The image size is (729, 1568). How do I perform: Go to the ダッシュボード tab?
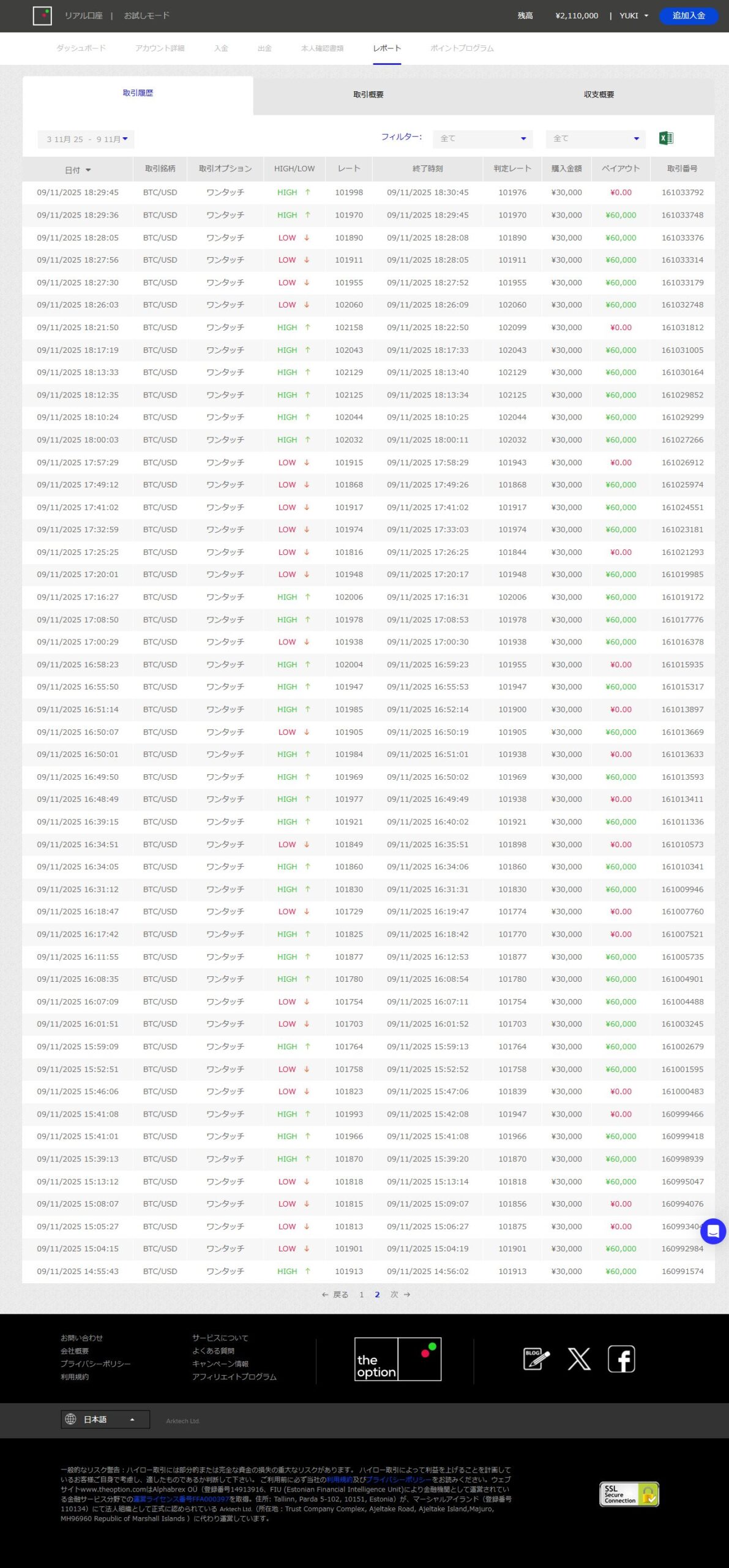pyautogui.click(x=81, y=48)
